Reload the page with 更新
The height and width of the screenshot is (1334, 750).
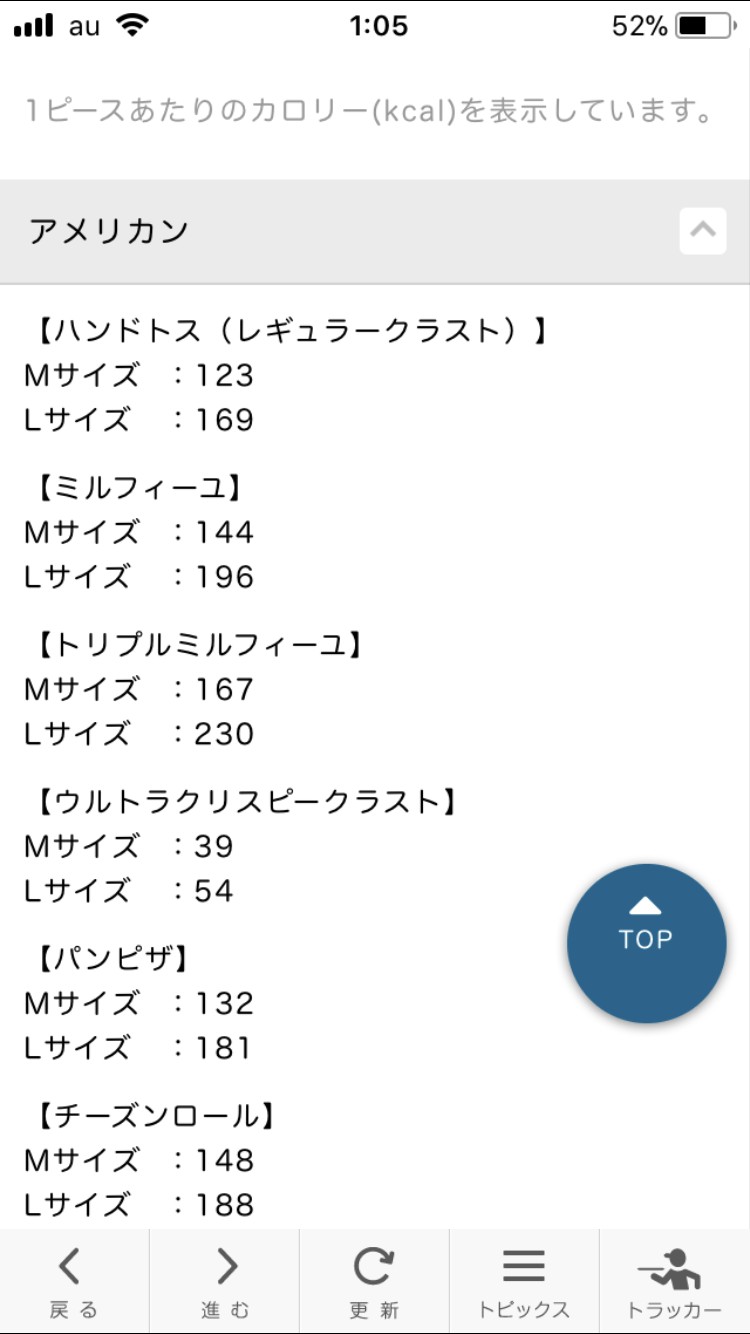click(x=375, y=1282)
